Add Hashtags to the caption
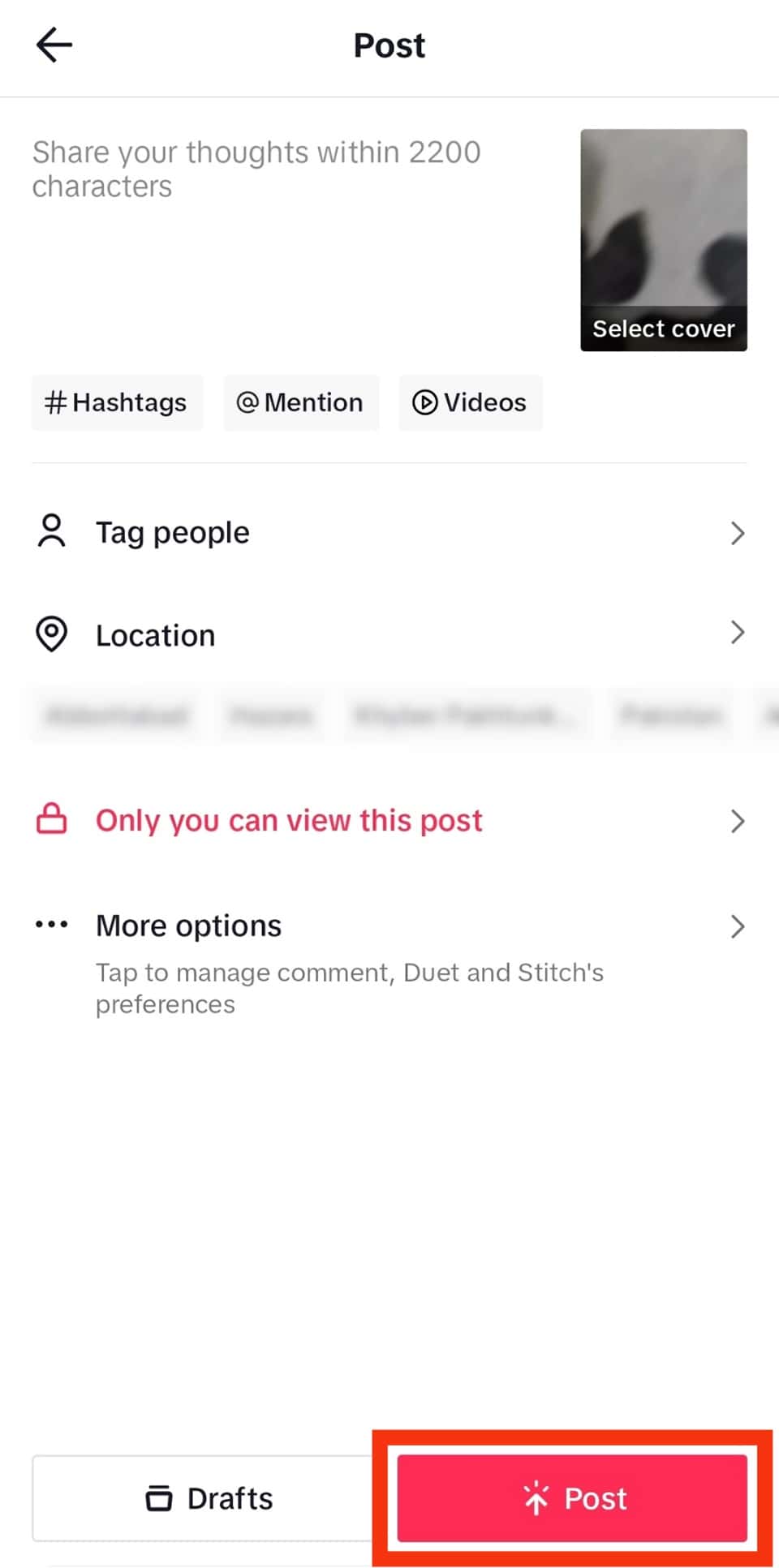 (116, 402)
